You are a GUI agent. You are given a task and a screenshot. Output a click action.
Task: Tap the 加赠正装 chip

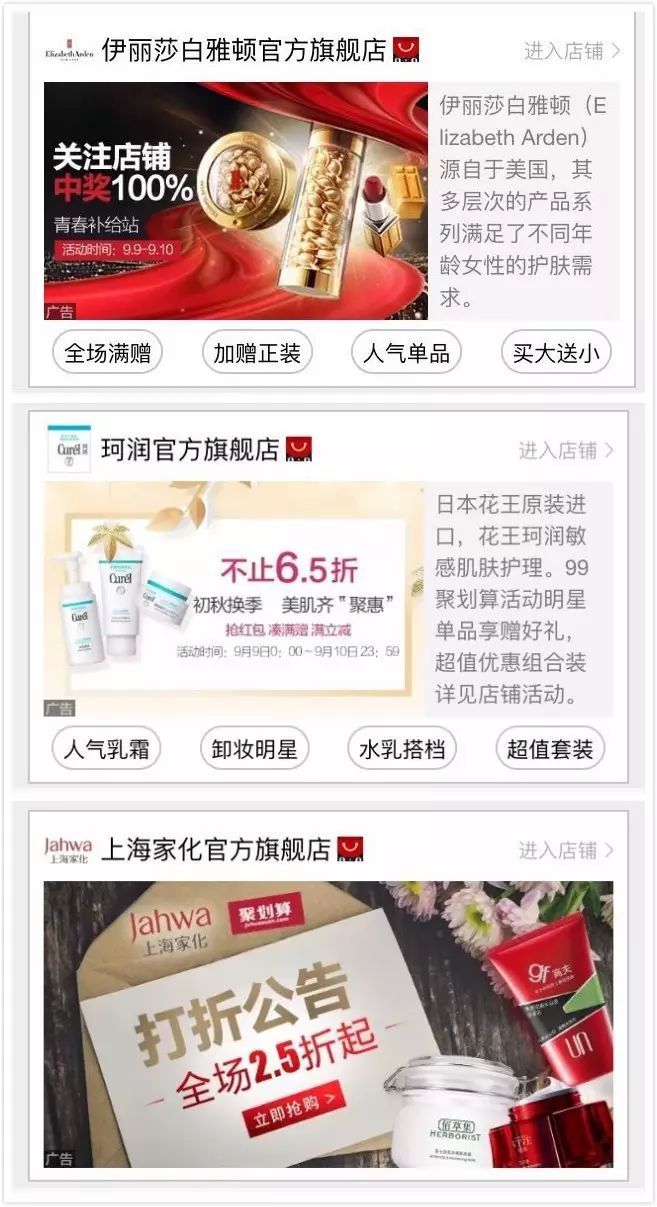tap(257, 353)
